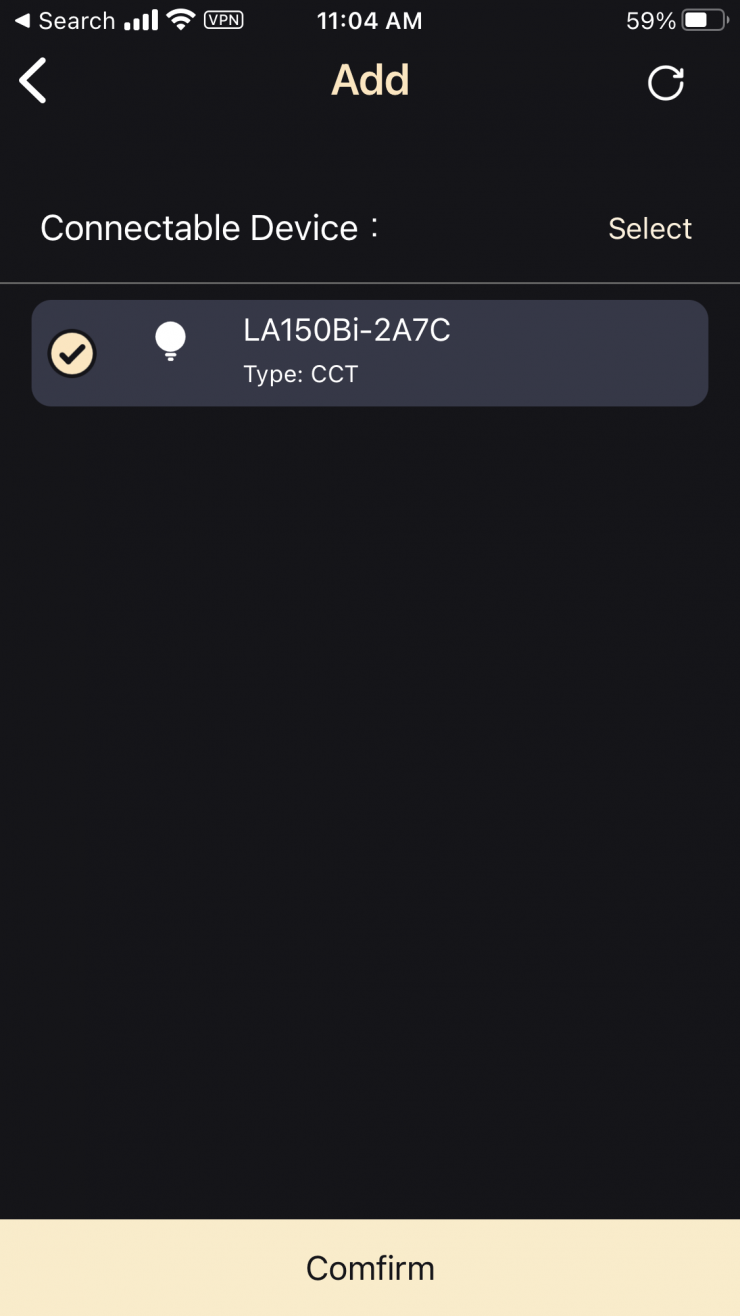
Task: Uncheck the LA150Bi-2A7C checkbox
Action: click(72, 353)
